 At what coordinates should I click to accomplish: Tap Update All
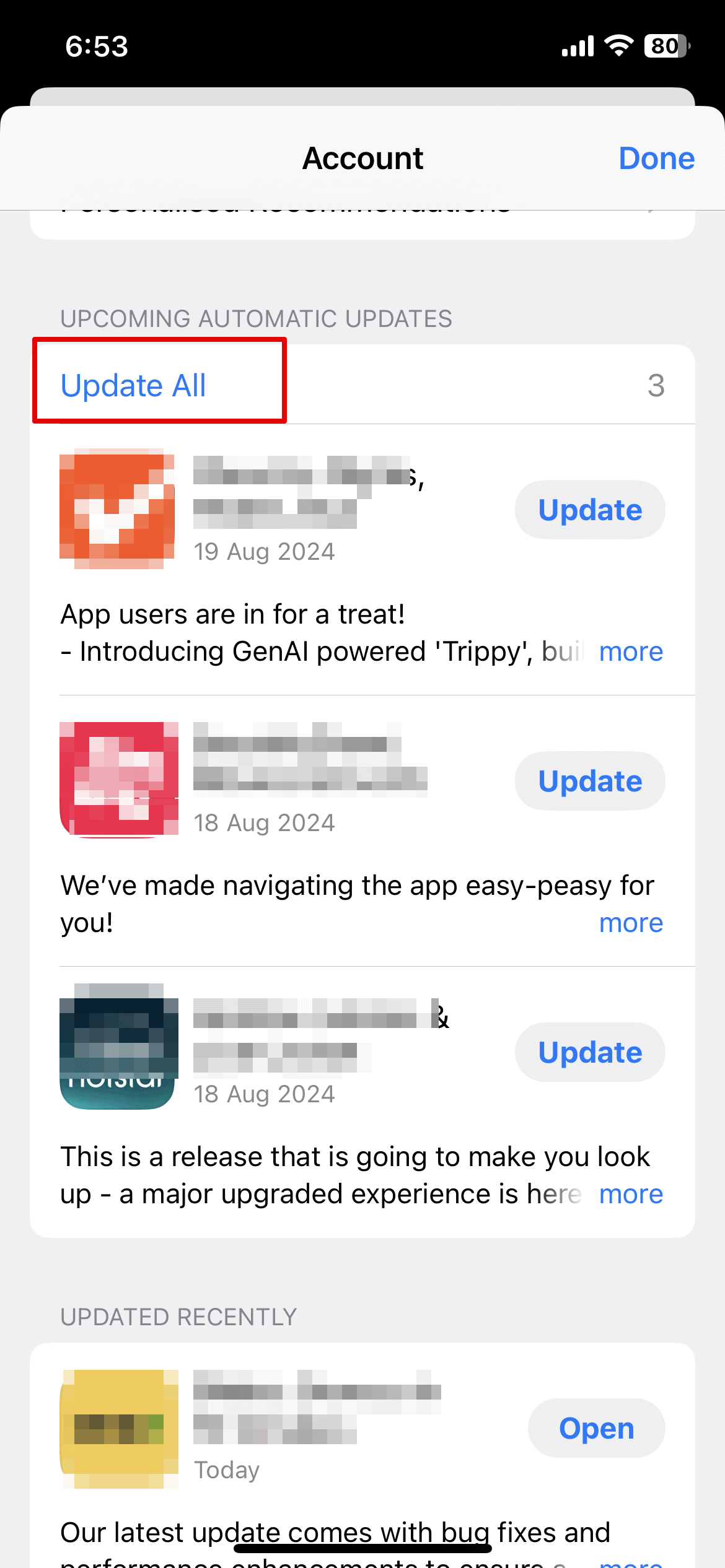(133, 385)
